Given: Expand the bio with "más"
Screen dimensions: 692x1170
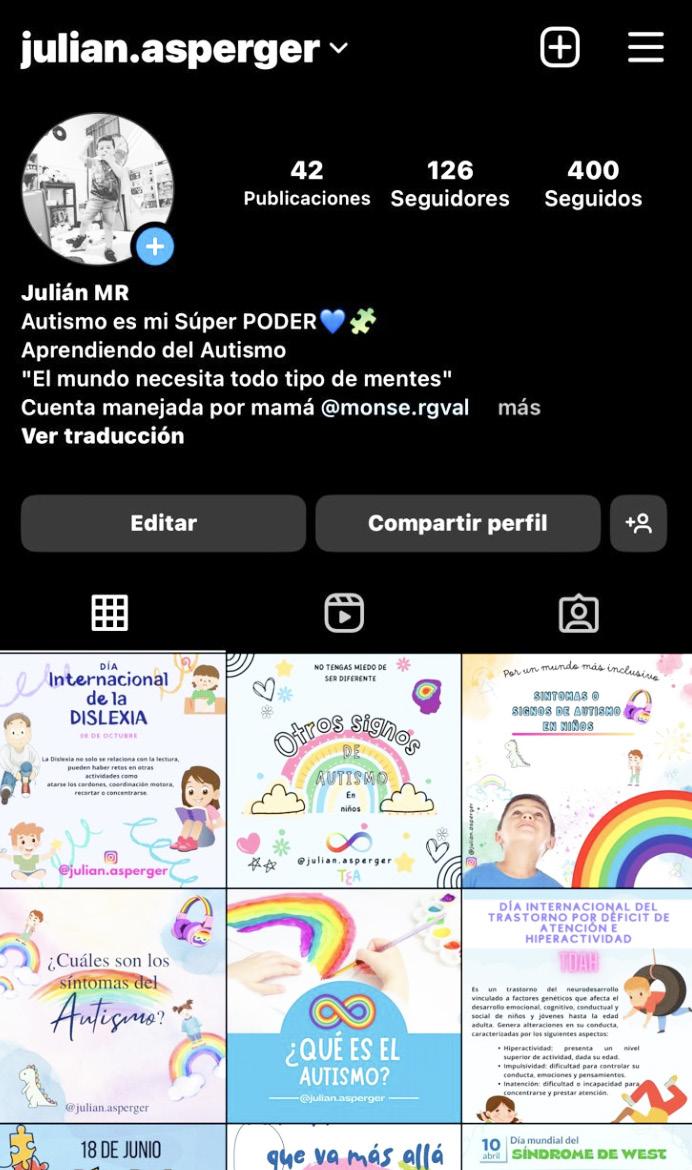Looking at the screenshot, I should 519,408.
